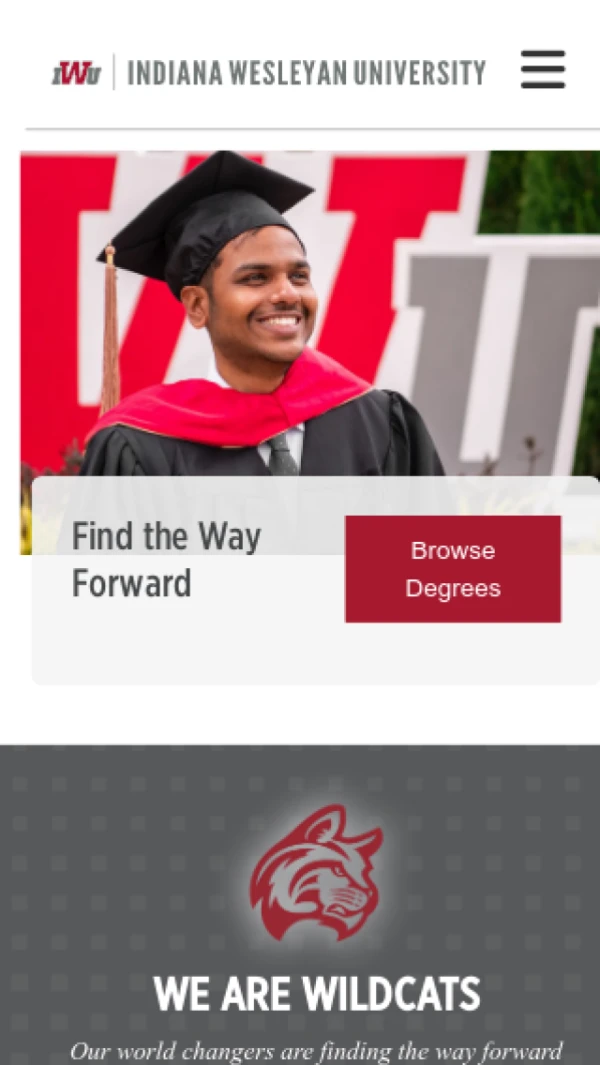Open the Indiana Wesleyan University home logo
Viewport: 600px width, 1065px height.
coord(268,73)
